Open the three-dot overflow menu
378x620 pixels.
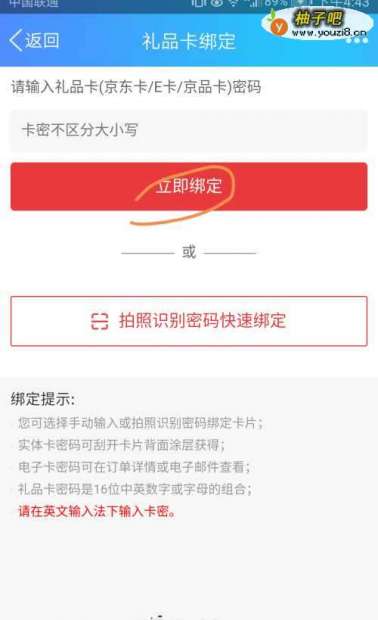pyautogui.click(x=357, y=40)
